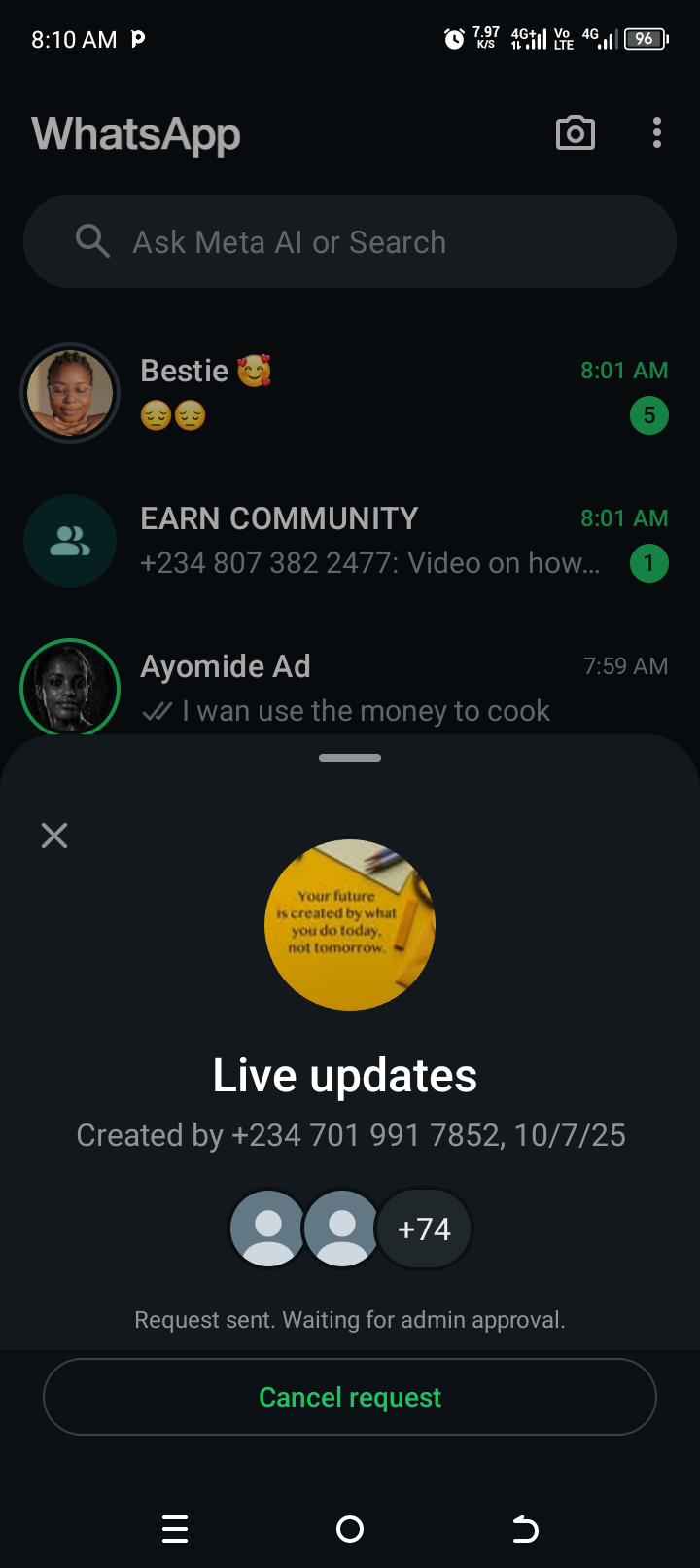The width and height of the screenshot is (700, 1568).
Task: Go back using system navigation
Action: 525,1529
